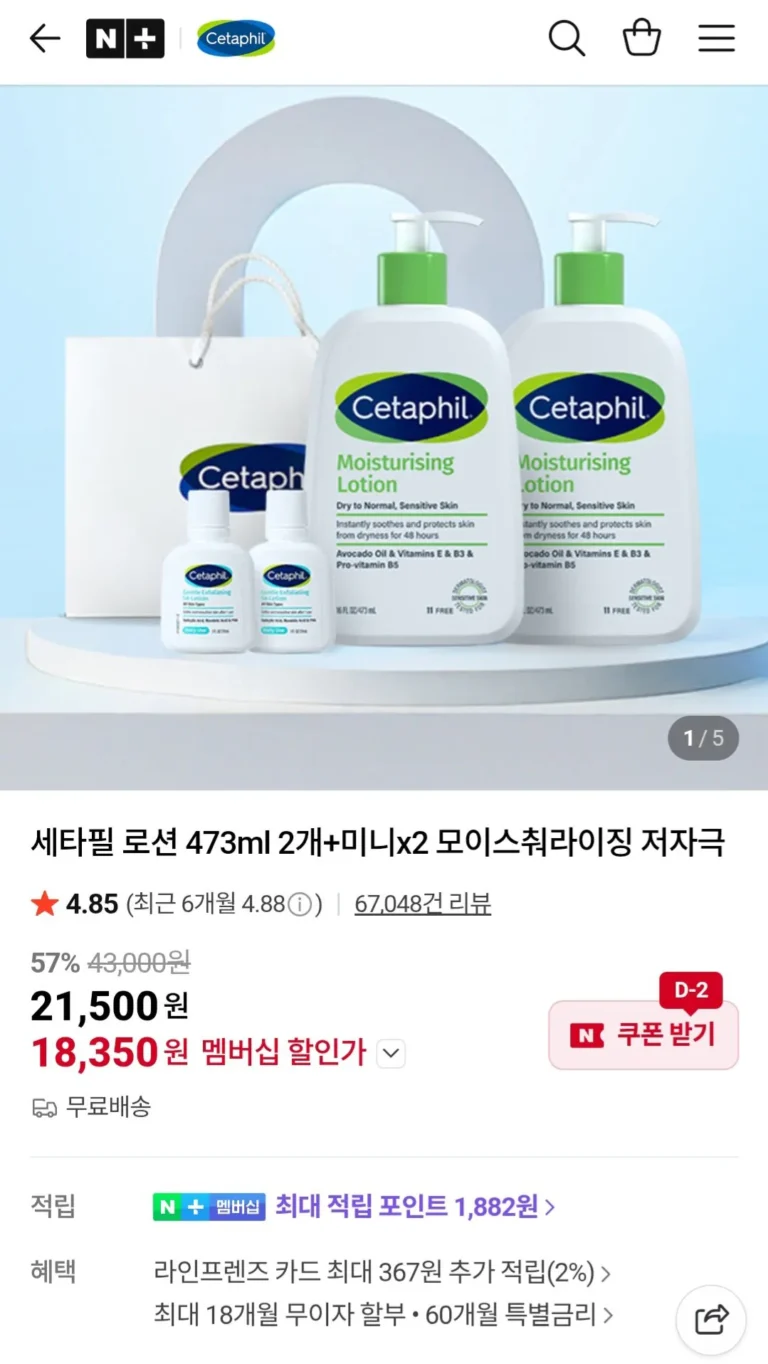Open the 67,048건 리뷰 link
Image resolution: width=768 pixels, height=1364 pixels.
[422, 904]
